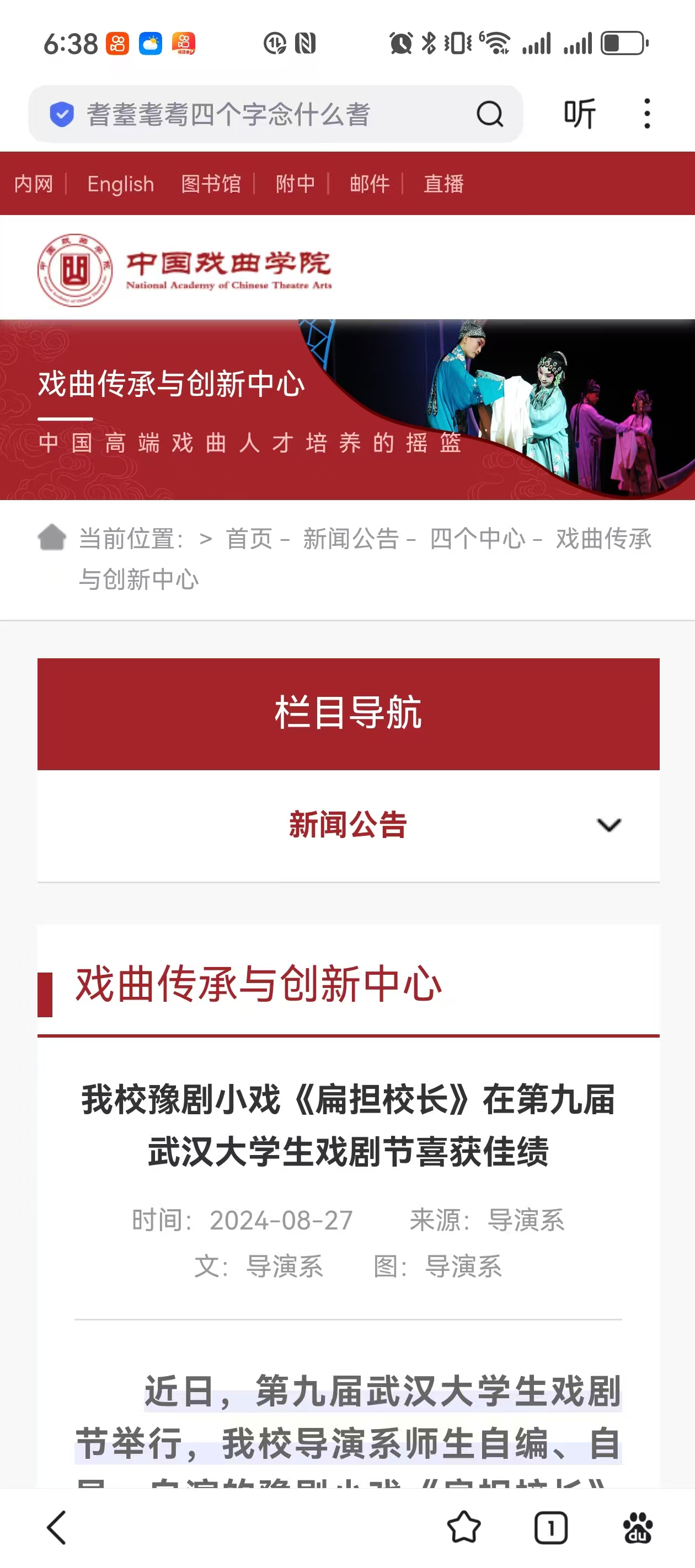
Task: Tap the search magnifier icon
Action: point(491,112)
